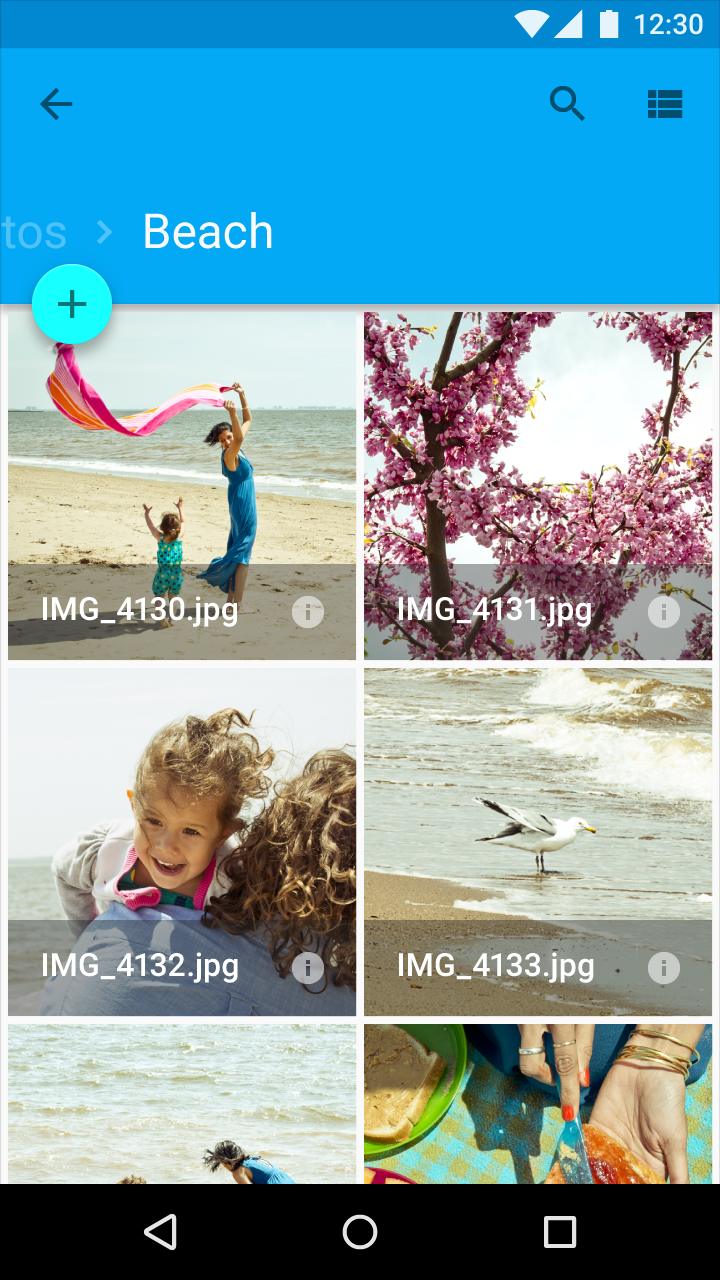The width and height of the screenshot is (720, 1280).
Task: Open recent apps from navigation bar
Action: tap(560, 1232)
